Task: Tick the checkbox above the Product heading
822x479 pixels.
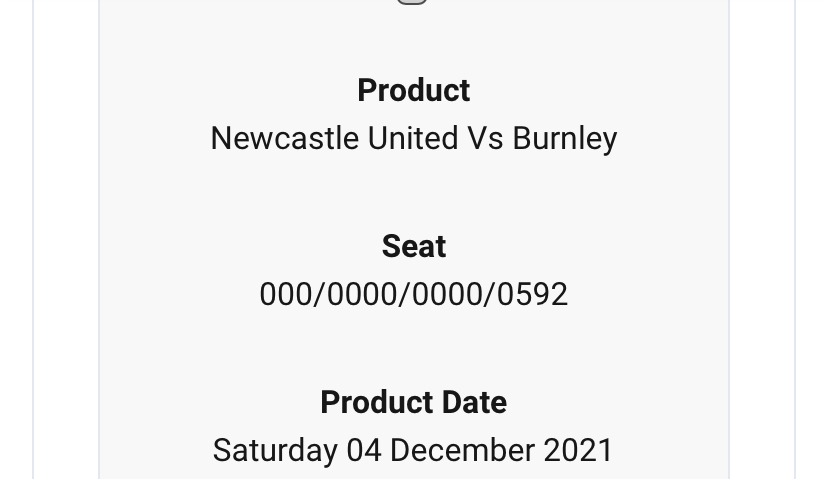Action: point(412,1)
